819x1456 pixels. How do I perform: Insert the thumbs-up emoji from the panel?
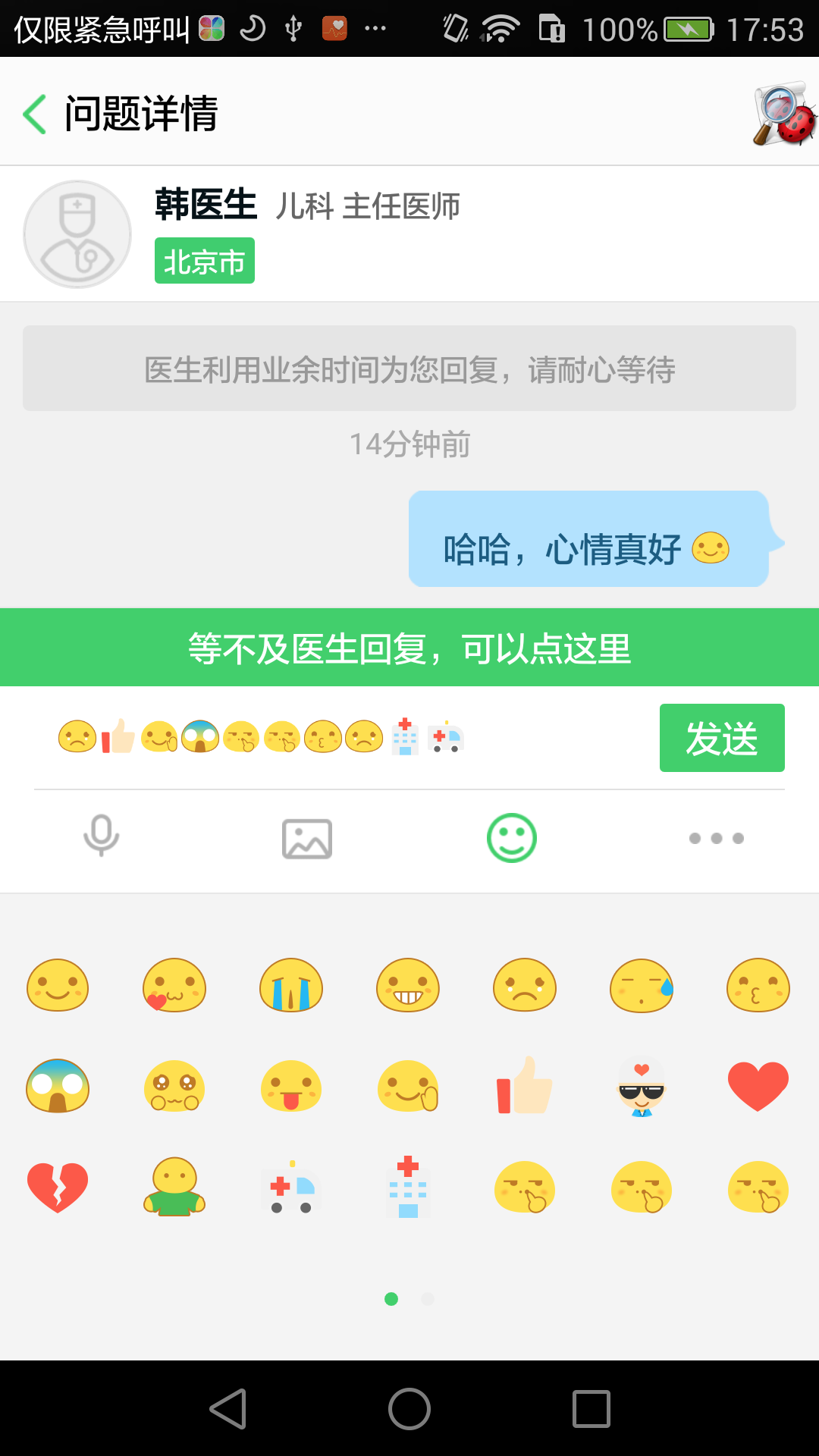pyautogui.click(x=524, y=1086)
